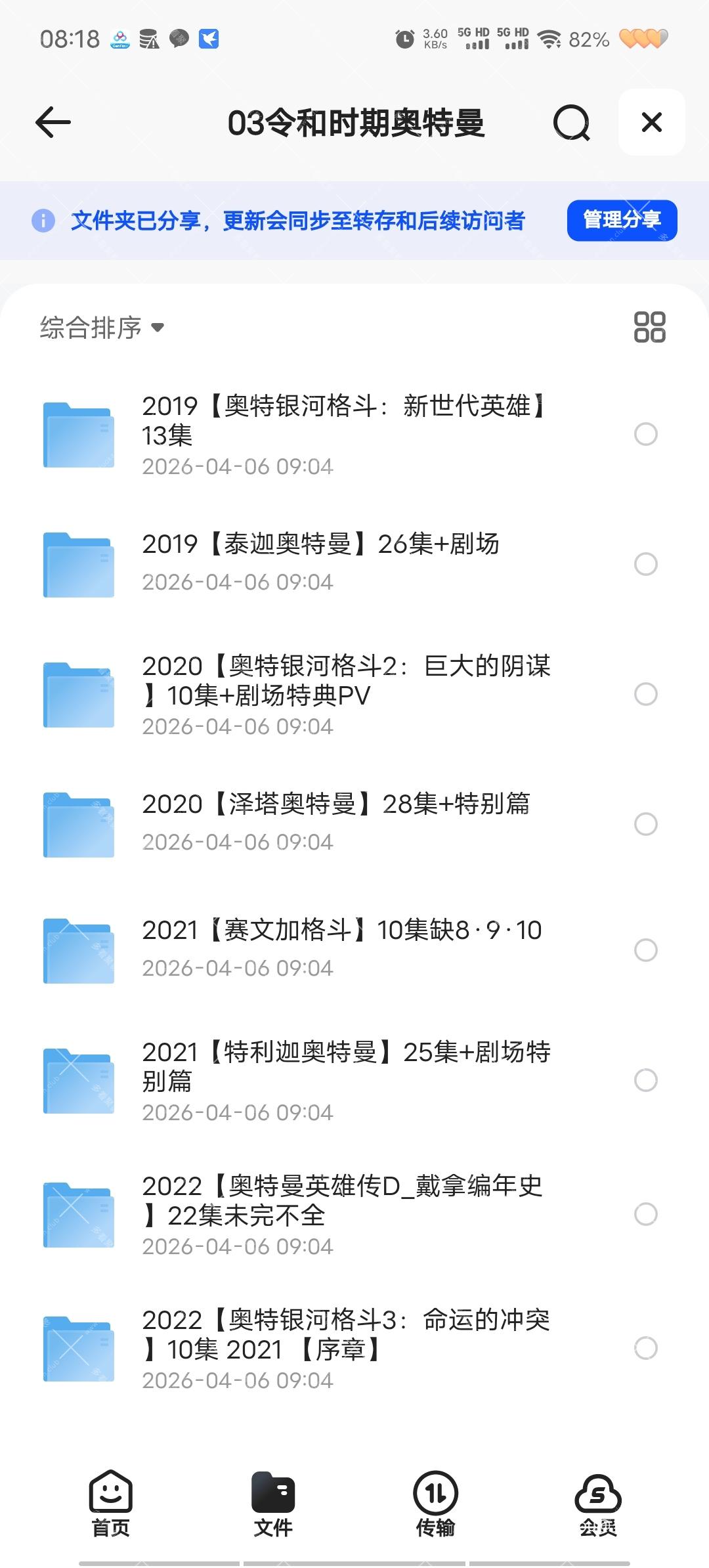The width and height of the screenshot is (709, 1568).
Task: Switch to the 会员 tab
Action: coord(597,1504)
